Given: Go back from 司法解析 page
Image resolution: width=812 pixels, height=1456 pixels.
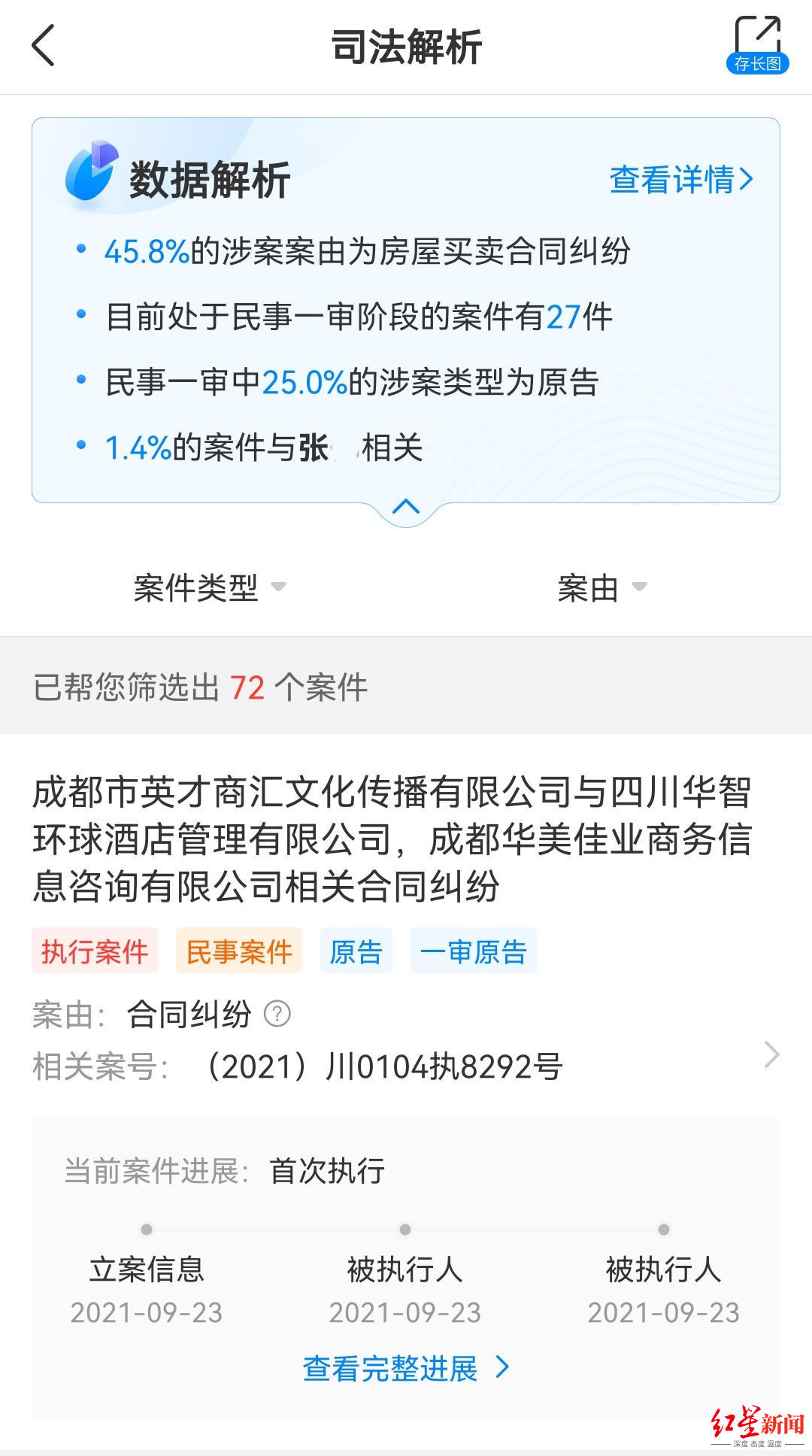Looking at the screenshot, I should [x=44, y=46].
